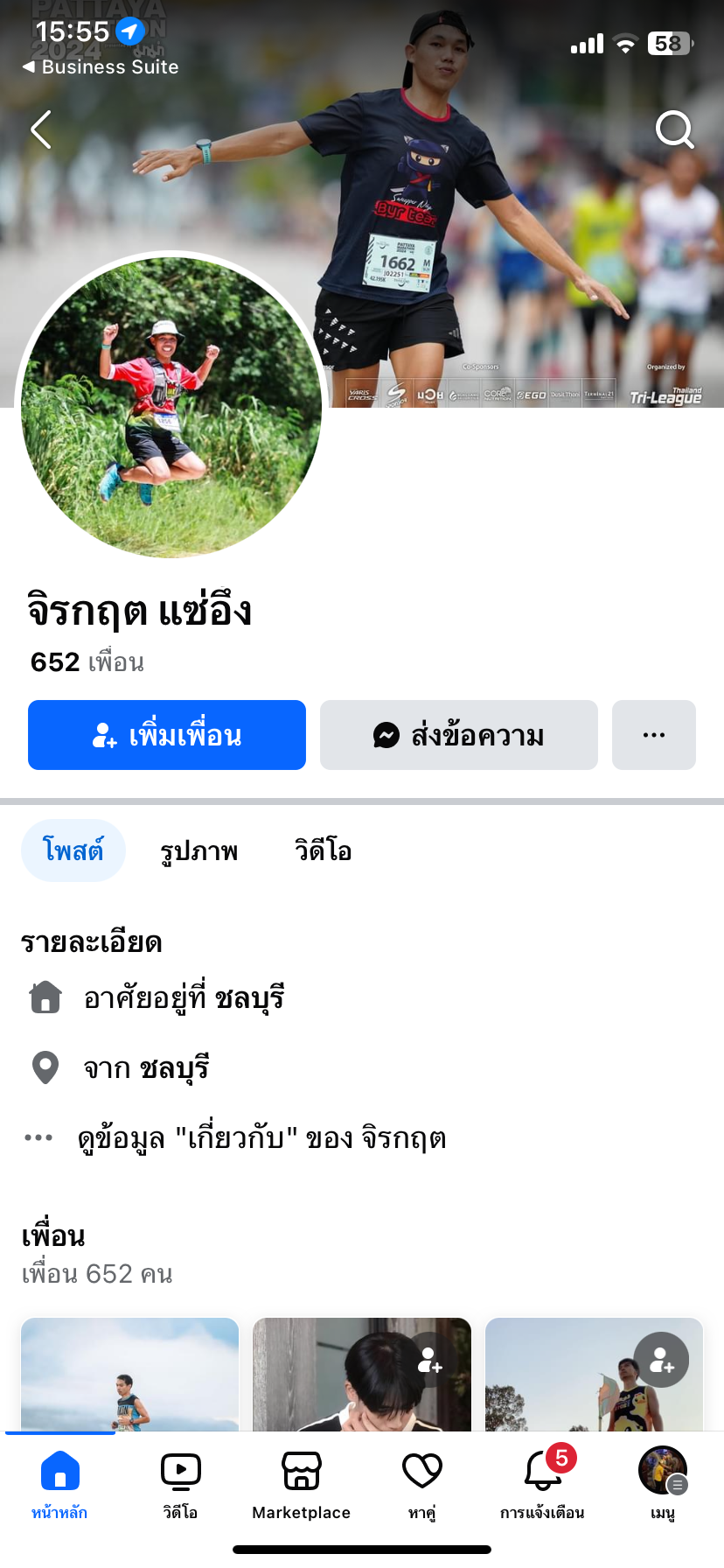Open the first friend tile with runner
Image resolution: width=724 pixels, height=1568 pixels.
click(129, 1374)
